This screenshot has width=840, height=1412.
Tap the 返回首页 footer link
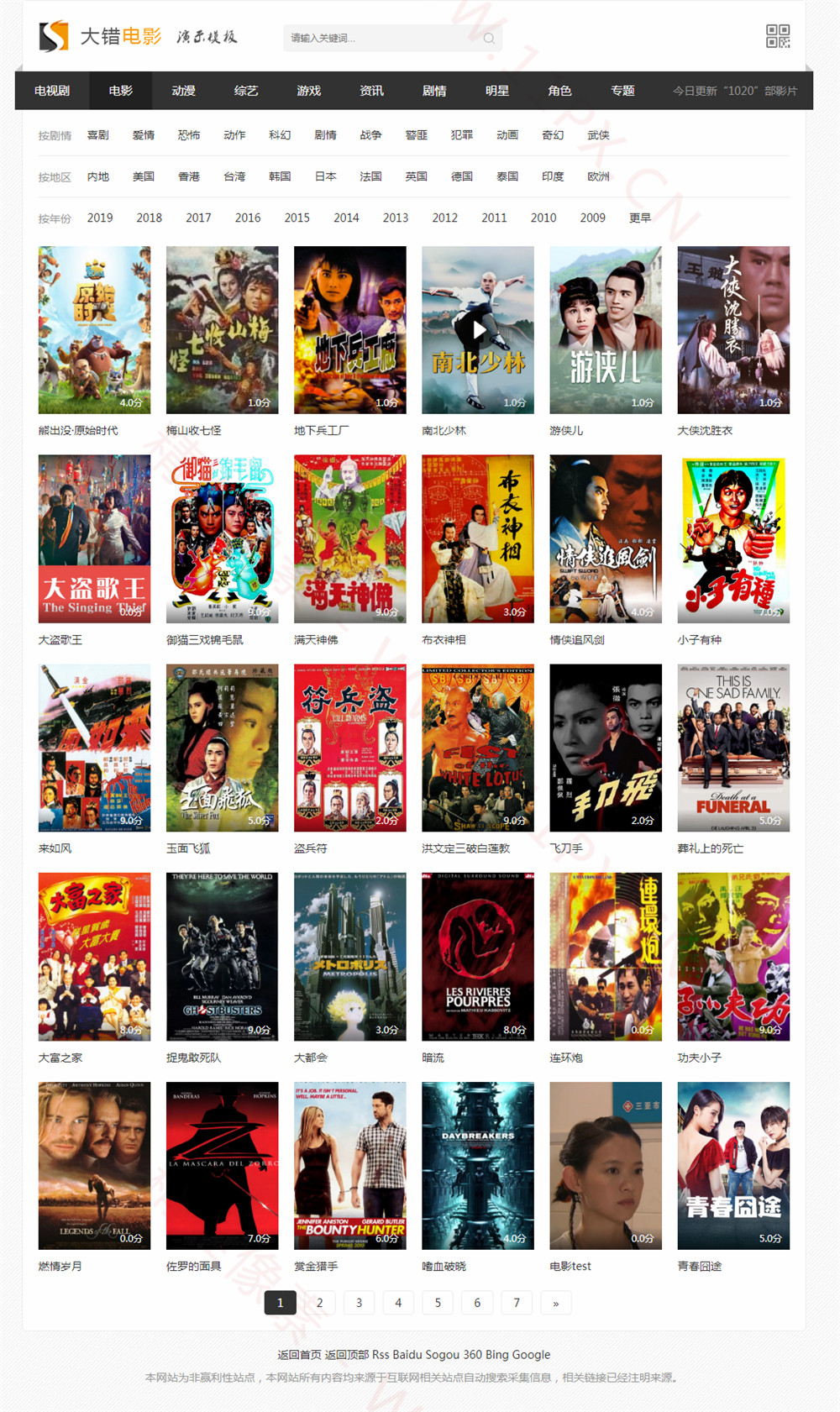tap(299, 1354)
